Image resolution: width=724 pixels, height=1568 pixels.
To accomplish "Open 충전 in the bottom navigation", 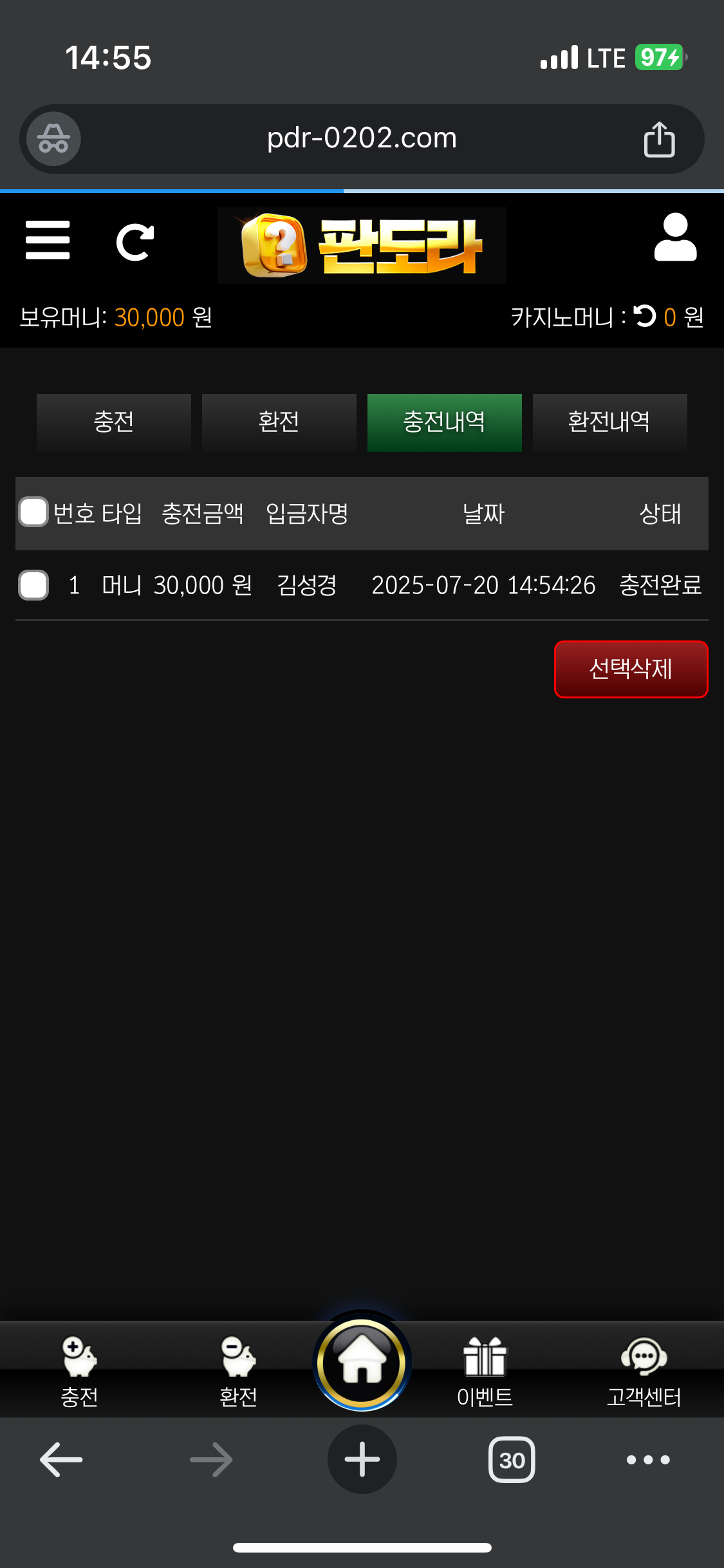I will point(79,1370).
